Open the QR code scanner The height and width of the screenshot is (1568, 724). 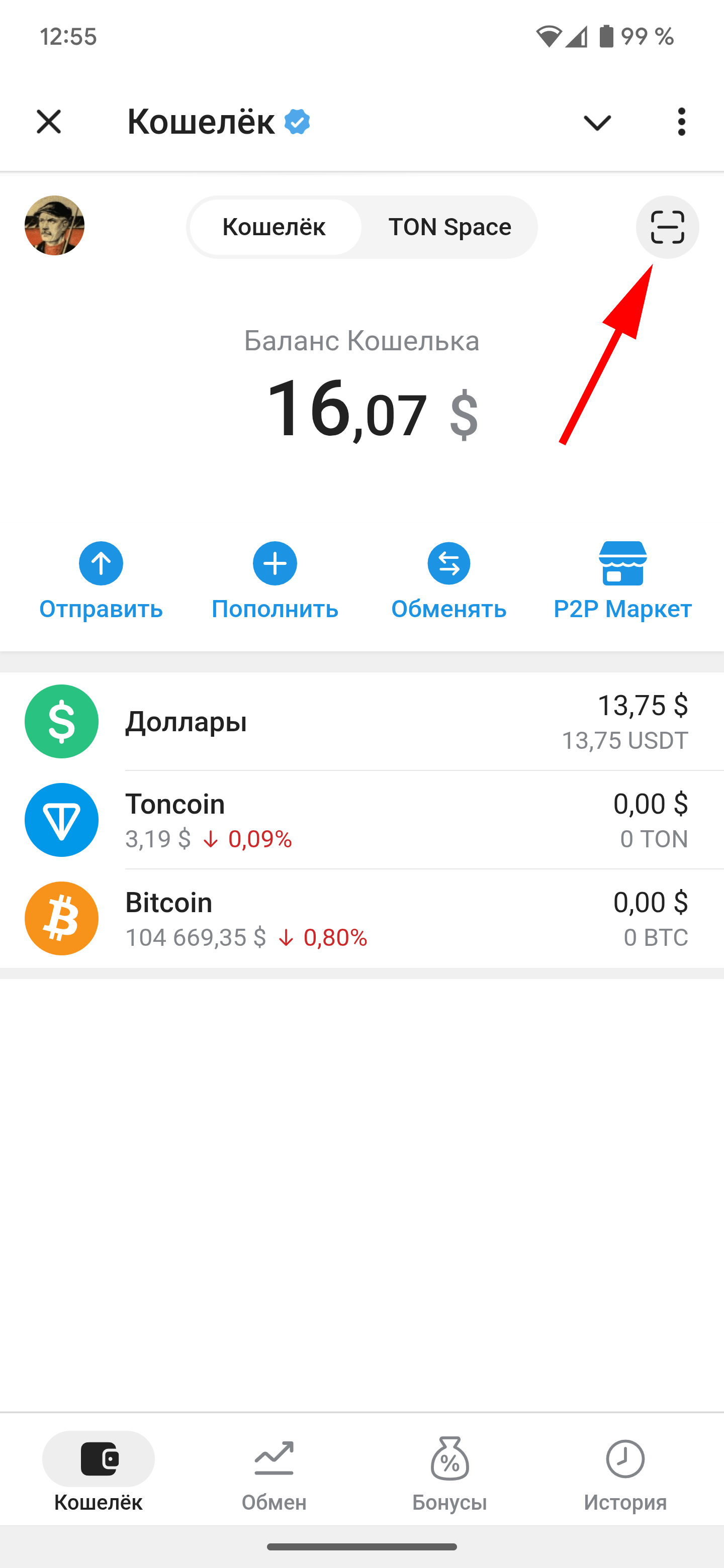667,227
